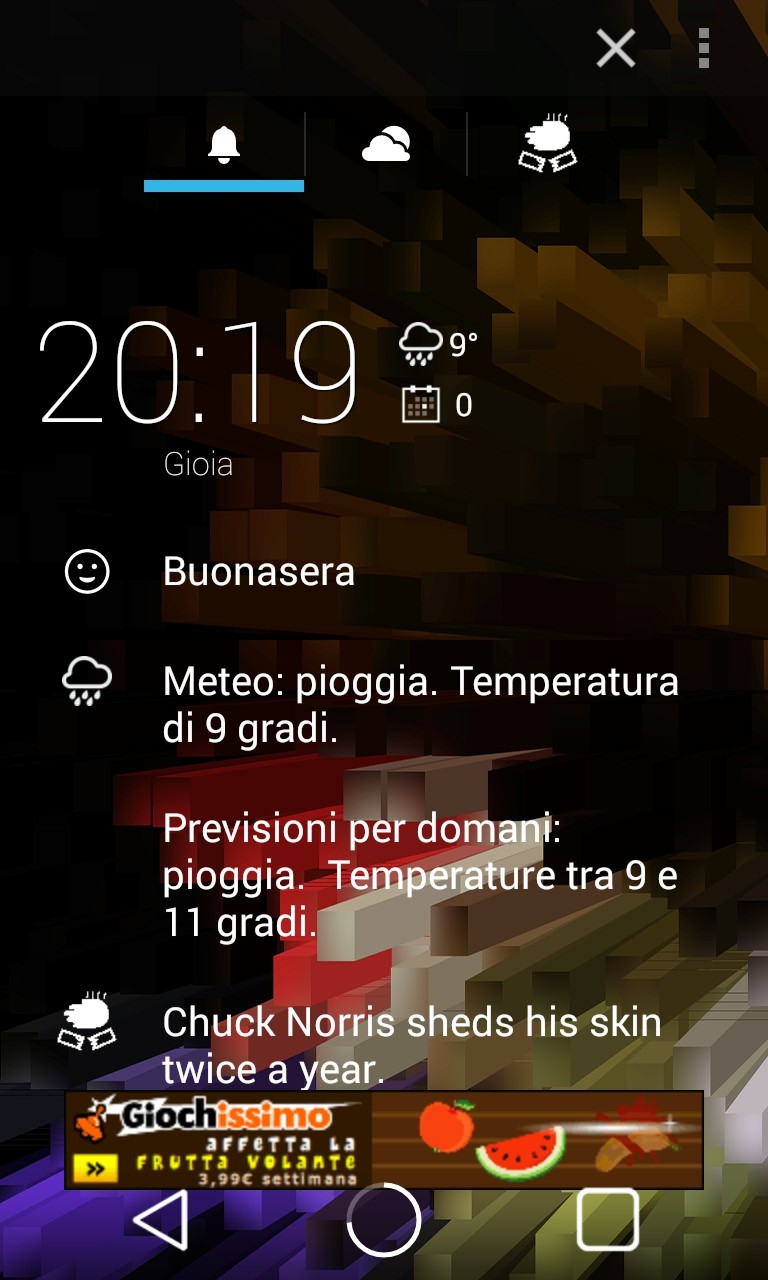Close the screen with the X icon
This screenshot has width=768, height=1280.
[x=615, y=47]
